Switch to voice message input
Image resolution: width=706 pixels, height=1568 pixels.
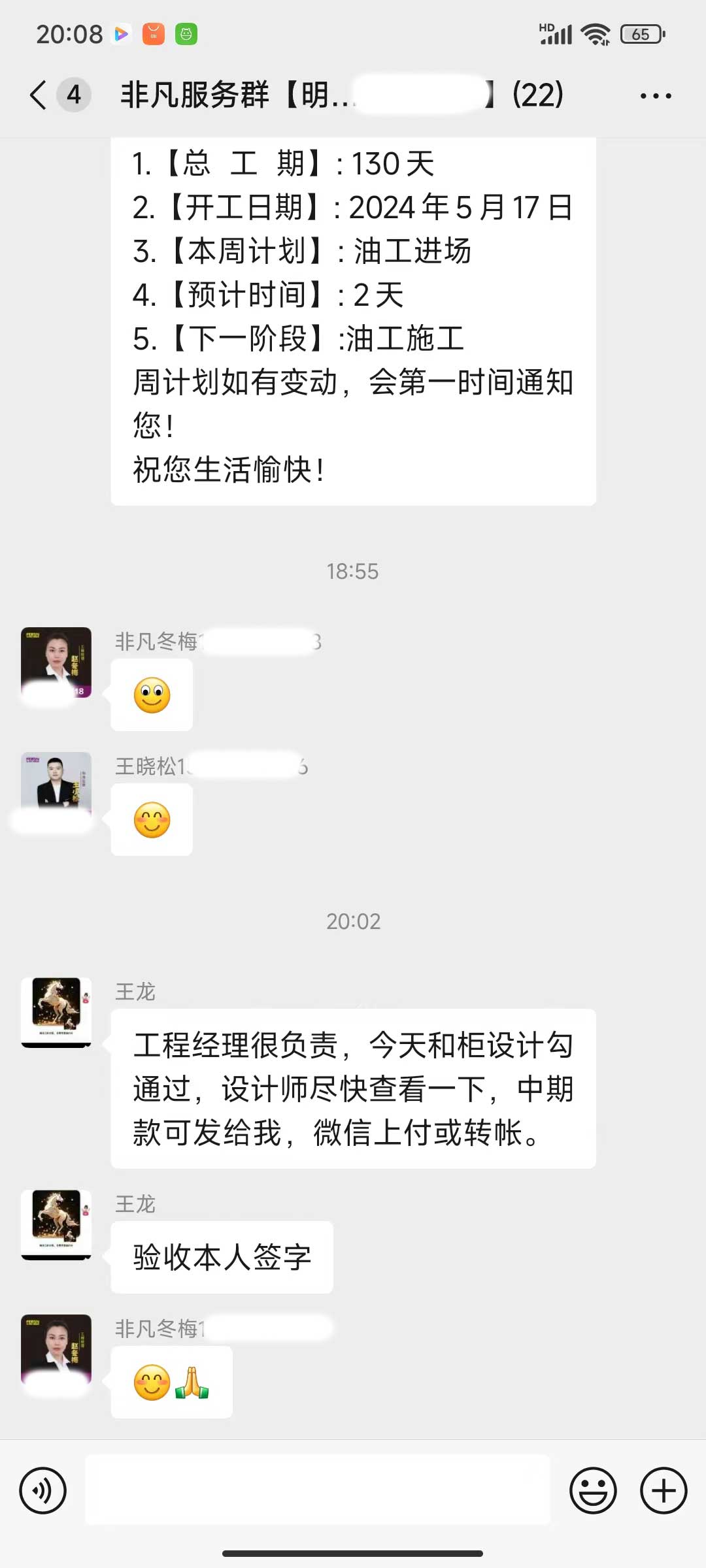point(43,1490)
